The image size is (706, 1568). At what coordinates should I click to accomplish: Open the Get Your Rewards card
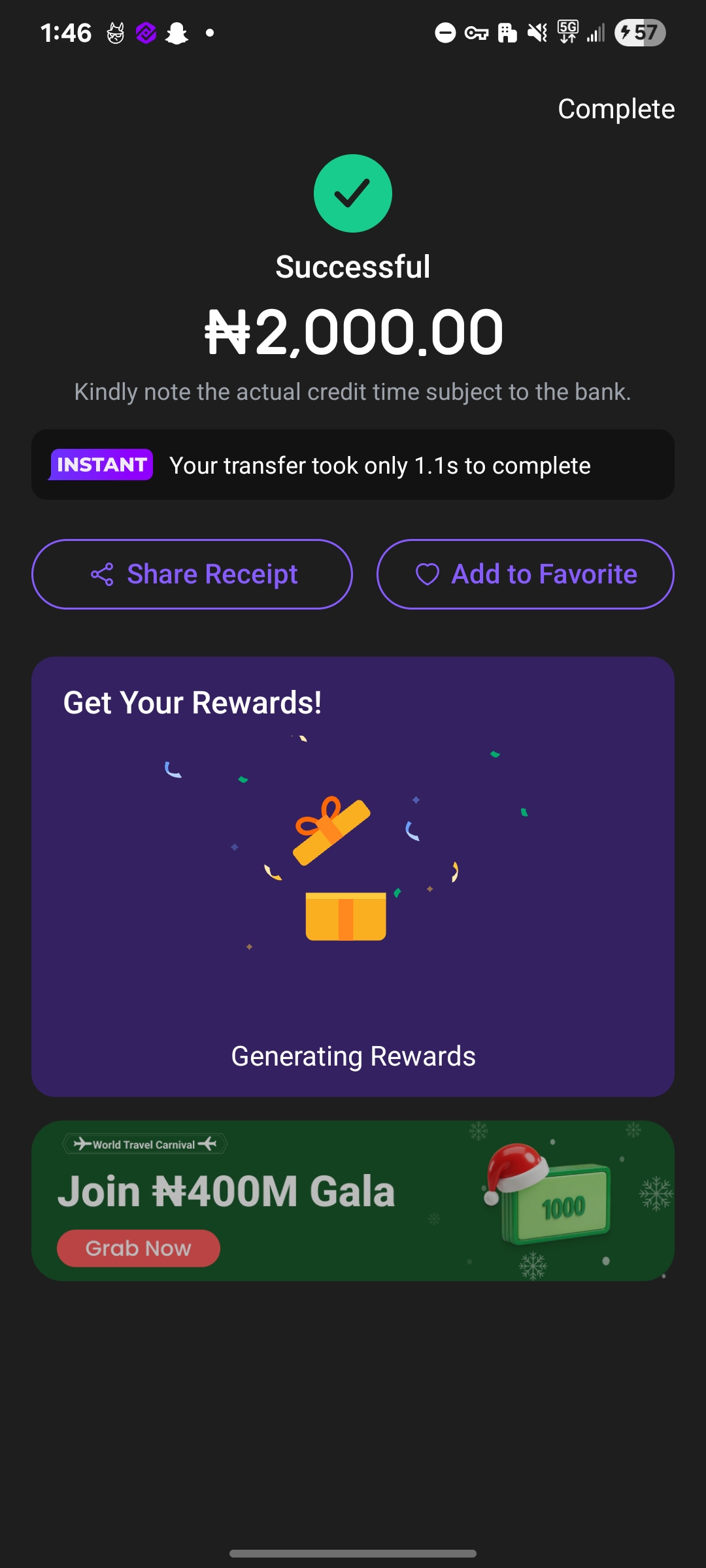353,875
